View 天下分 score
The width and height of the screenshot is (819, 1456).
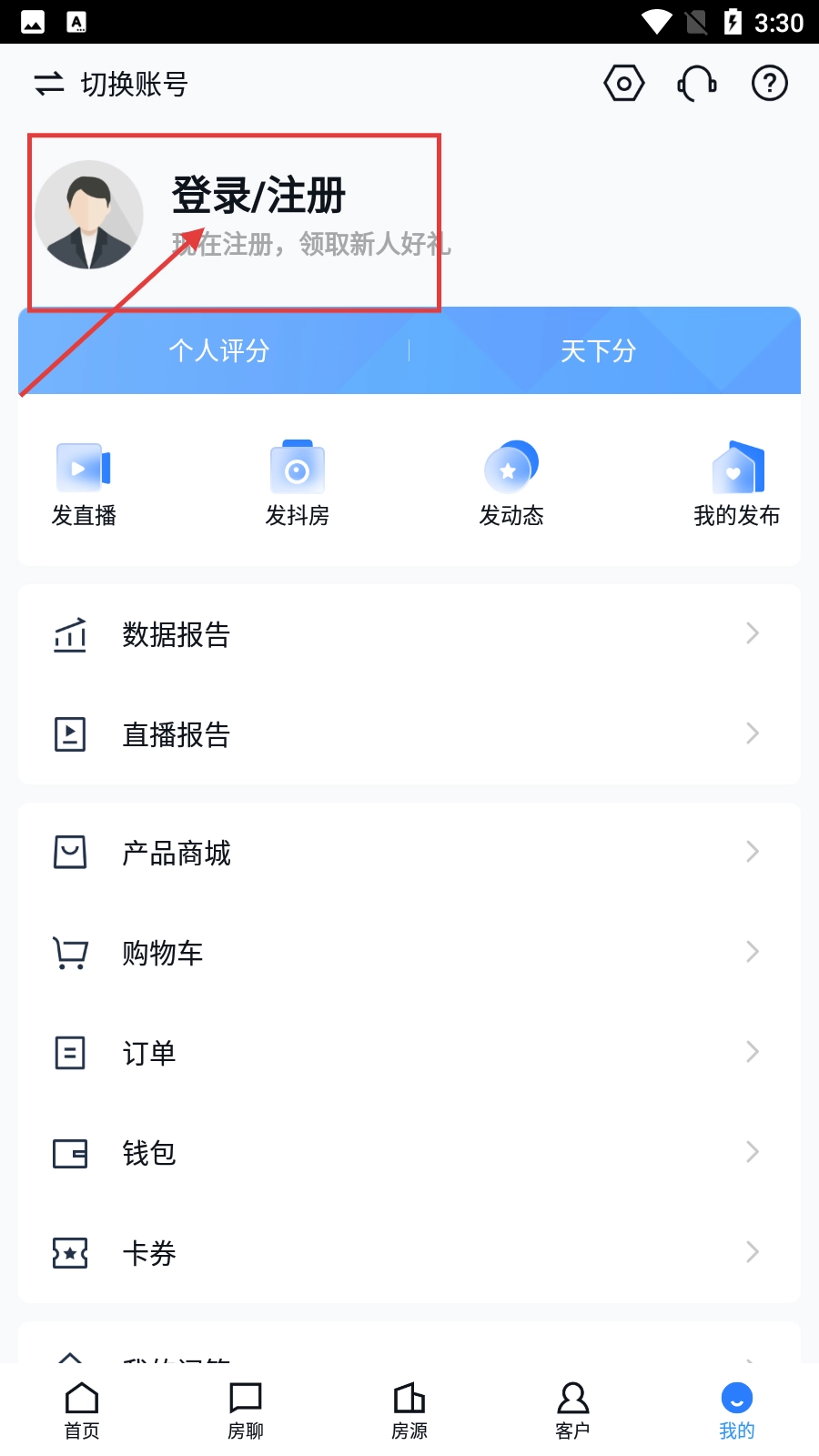click(598, 350)
